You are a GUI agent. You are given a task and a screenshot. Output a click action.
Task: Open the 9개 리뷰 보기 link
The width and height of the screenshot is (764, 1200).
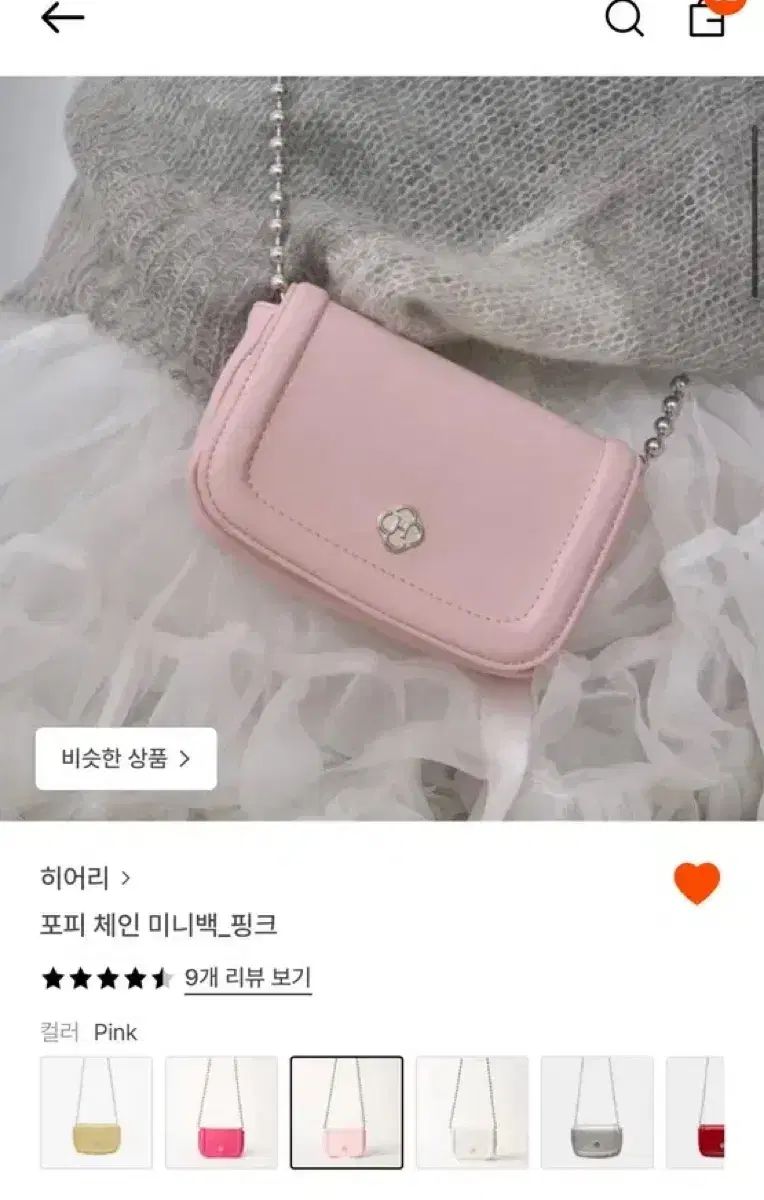(248, 977)
